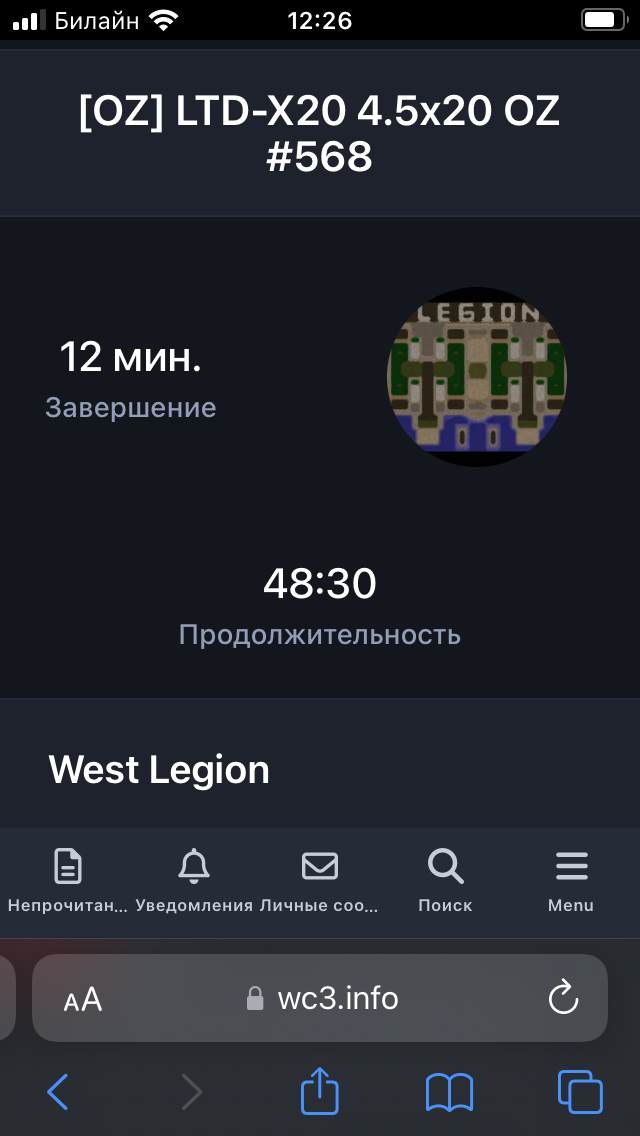640x1136 pixels.
Task: Open the Menu hamburger
Action: click(x=571, y=880)
